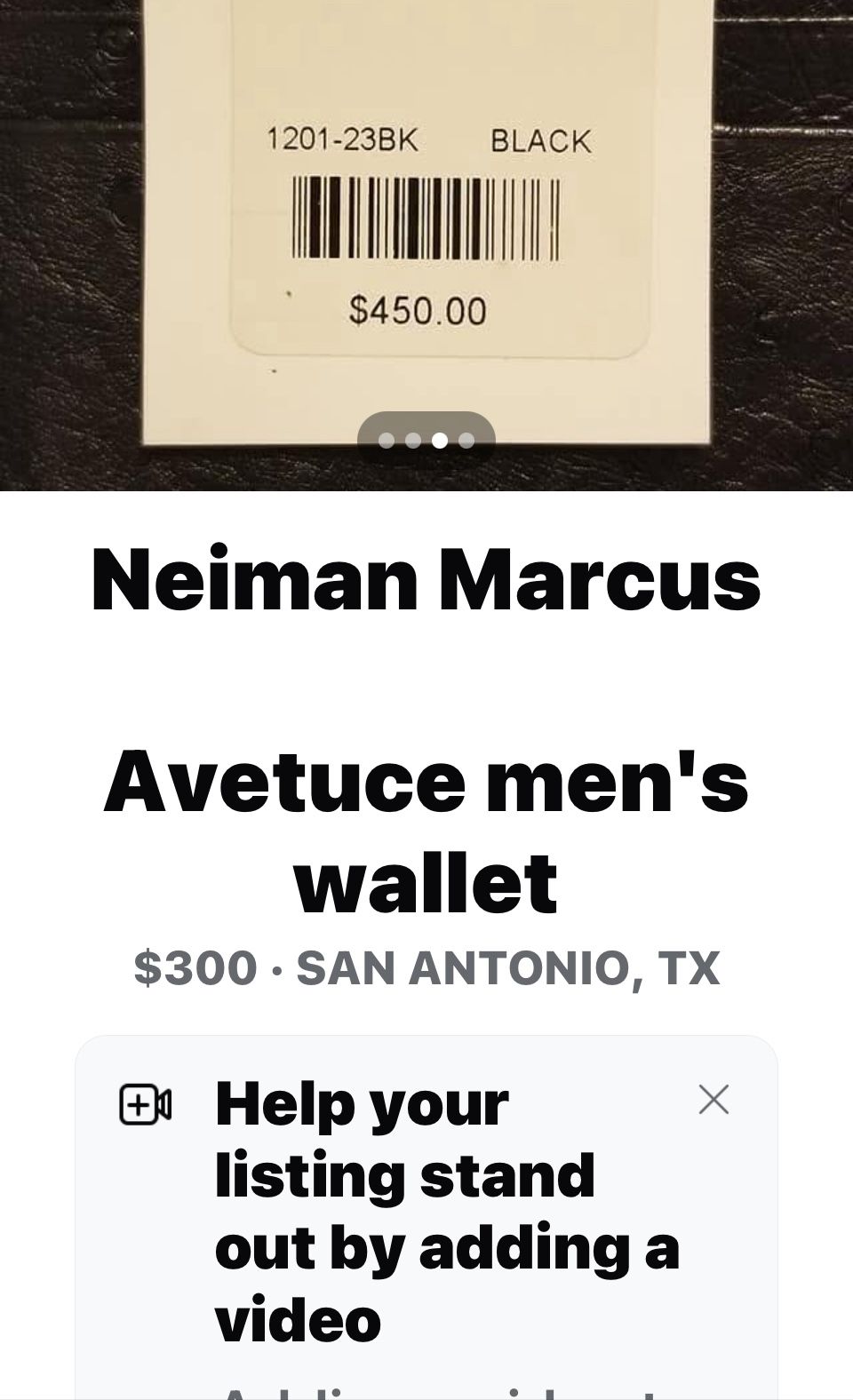Tap the photo carousel page indicator
This screenshot has width=853, height=1400.
426,441
